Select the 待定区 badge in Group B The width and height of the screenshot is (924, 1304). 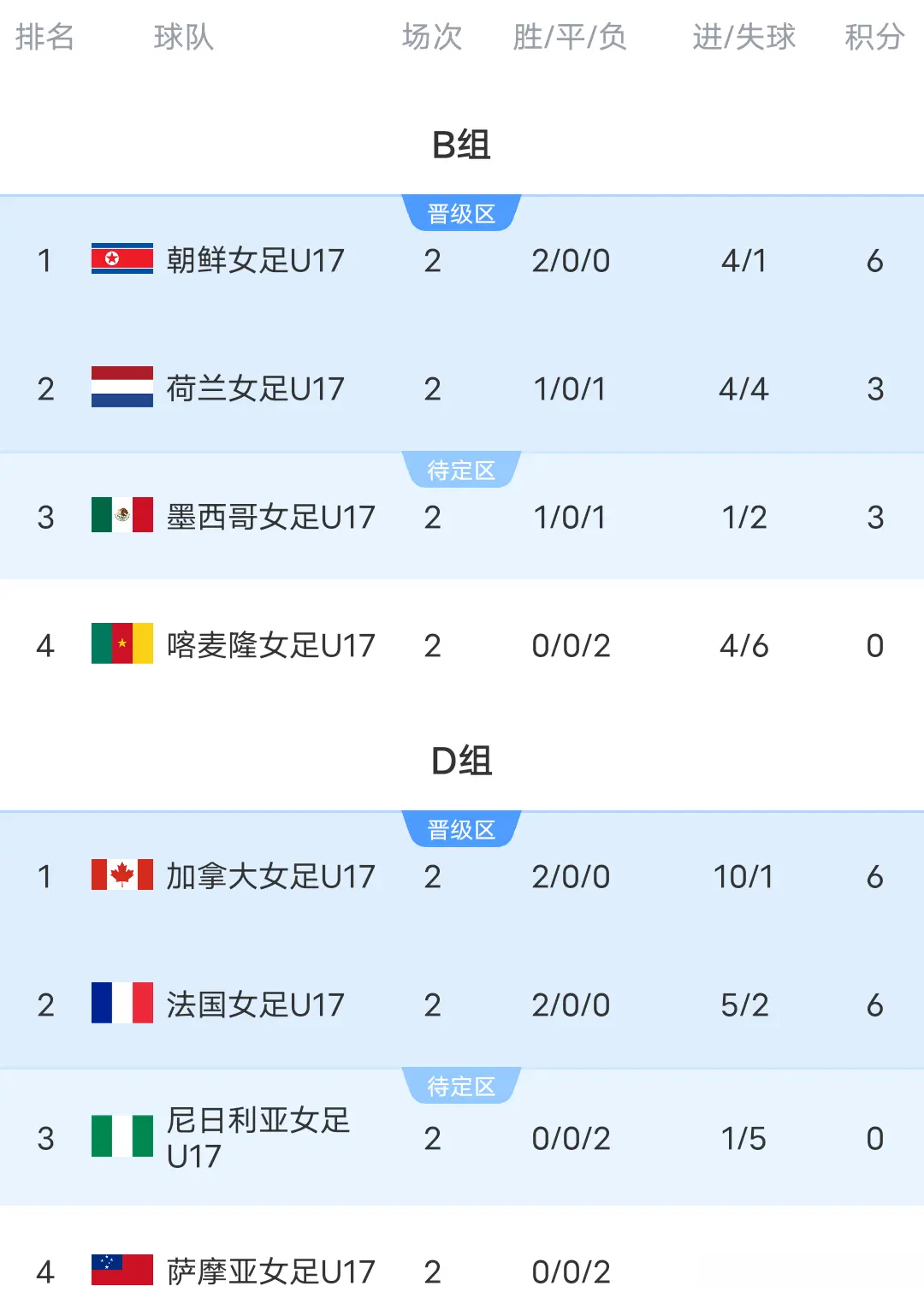point(462,470)
